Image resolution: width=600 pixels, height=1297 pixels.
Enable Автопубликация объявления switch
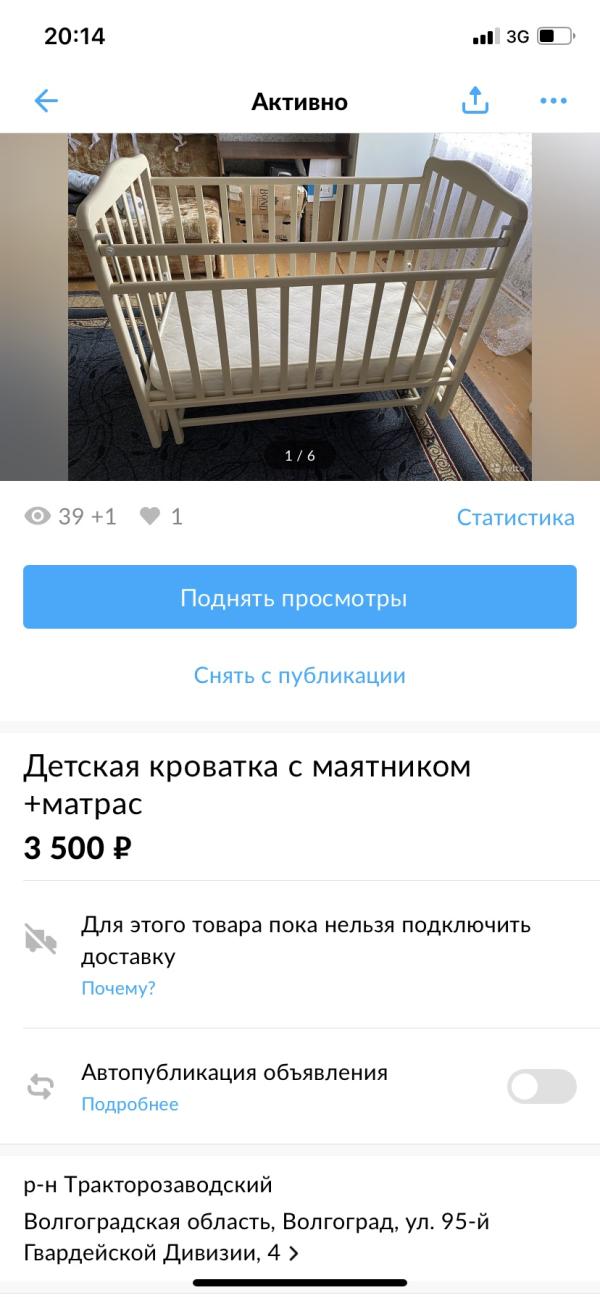pos(541,1086)
